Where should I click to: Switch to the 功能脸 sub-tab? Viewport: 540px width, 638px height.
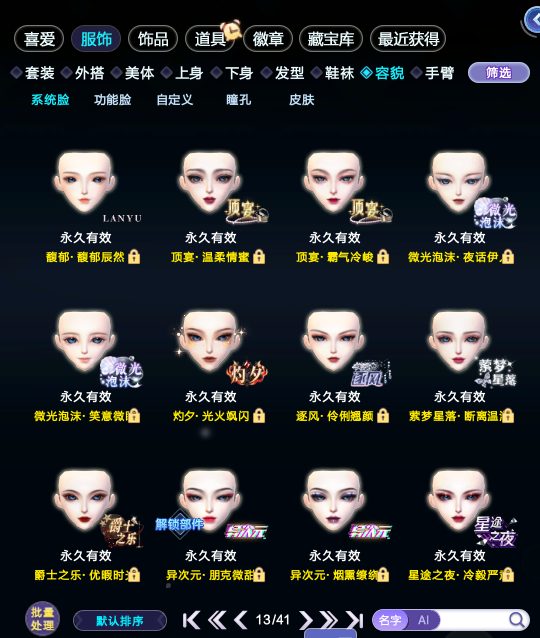(x=112, y=100)
